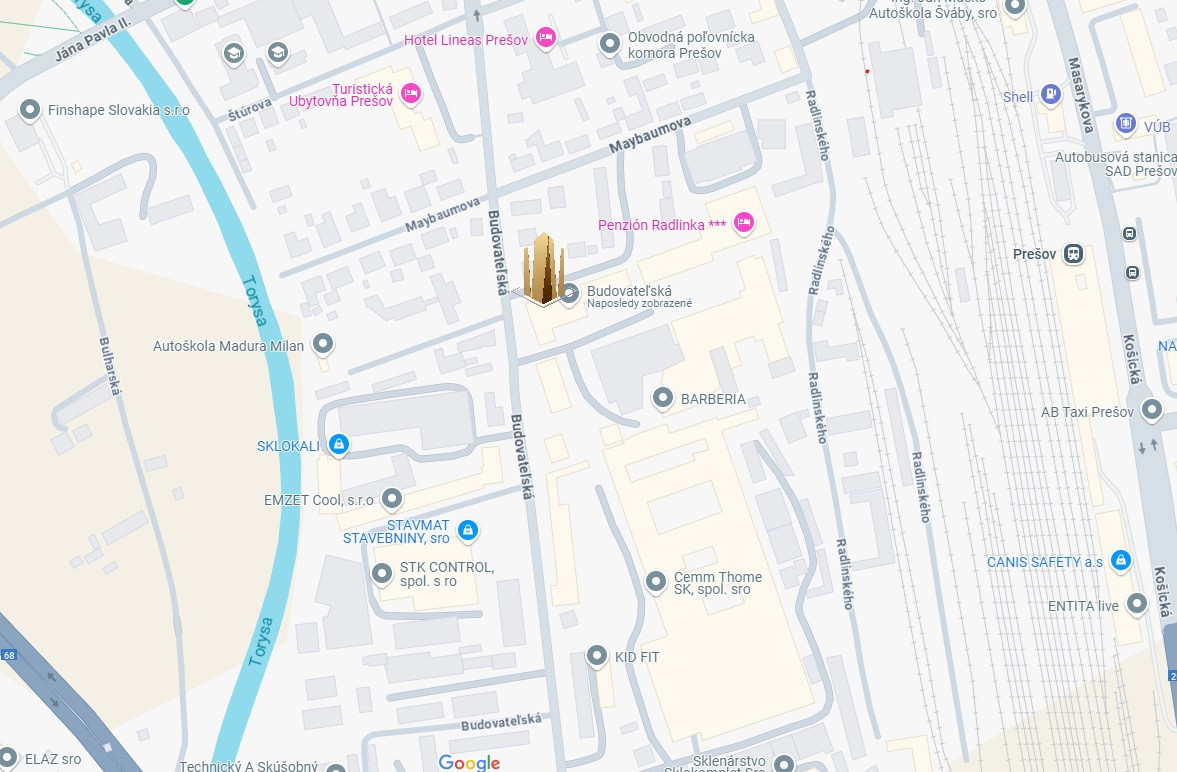This screenshot has height=772, width=1177.
Task: Select the Shell gas station pin
Action: (x=1049, y=94)
